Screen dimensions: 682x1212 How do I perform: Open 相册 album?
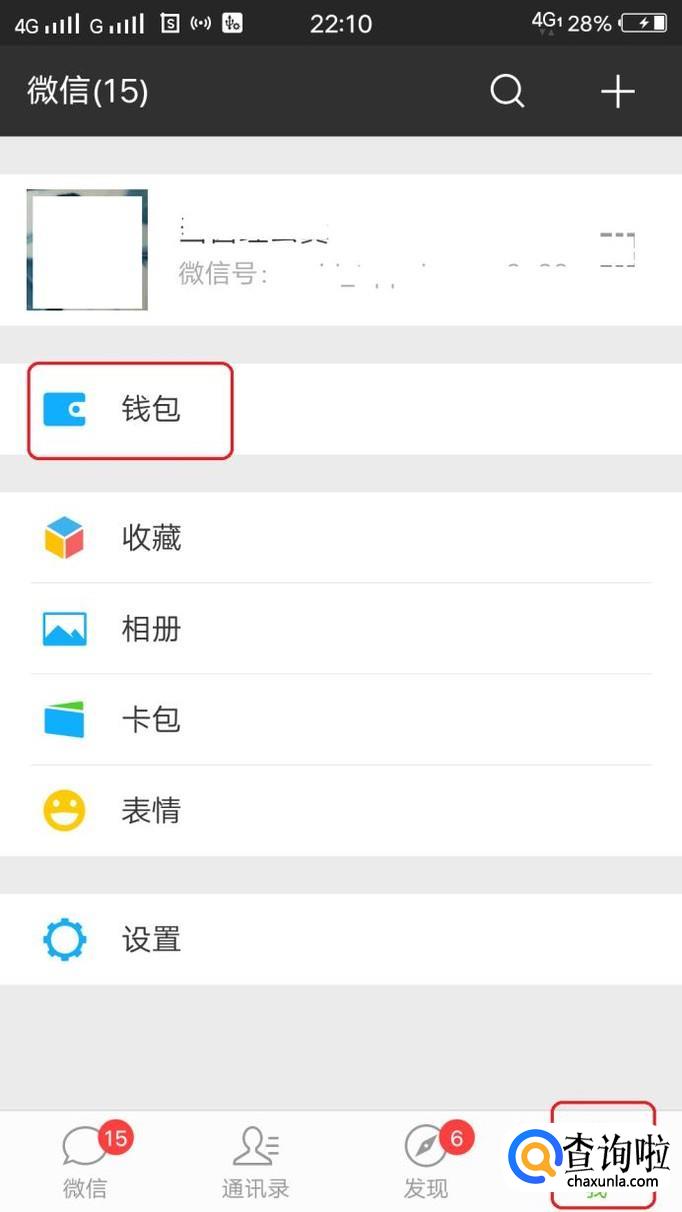pyautogui.click(x=341, y=629)
